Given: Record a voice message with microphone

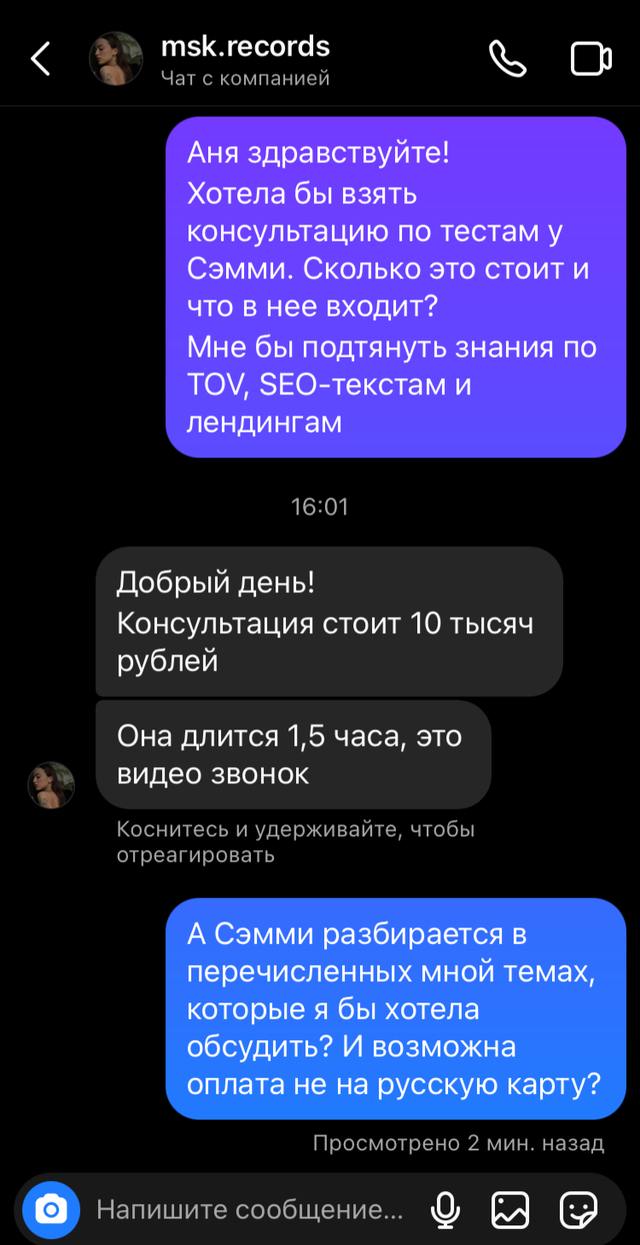Looking at the screenshot, I should [445, 1210].
